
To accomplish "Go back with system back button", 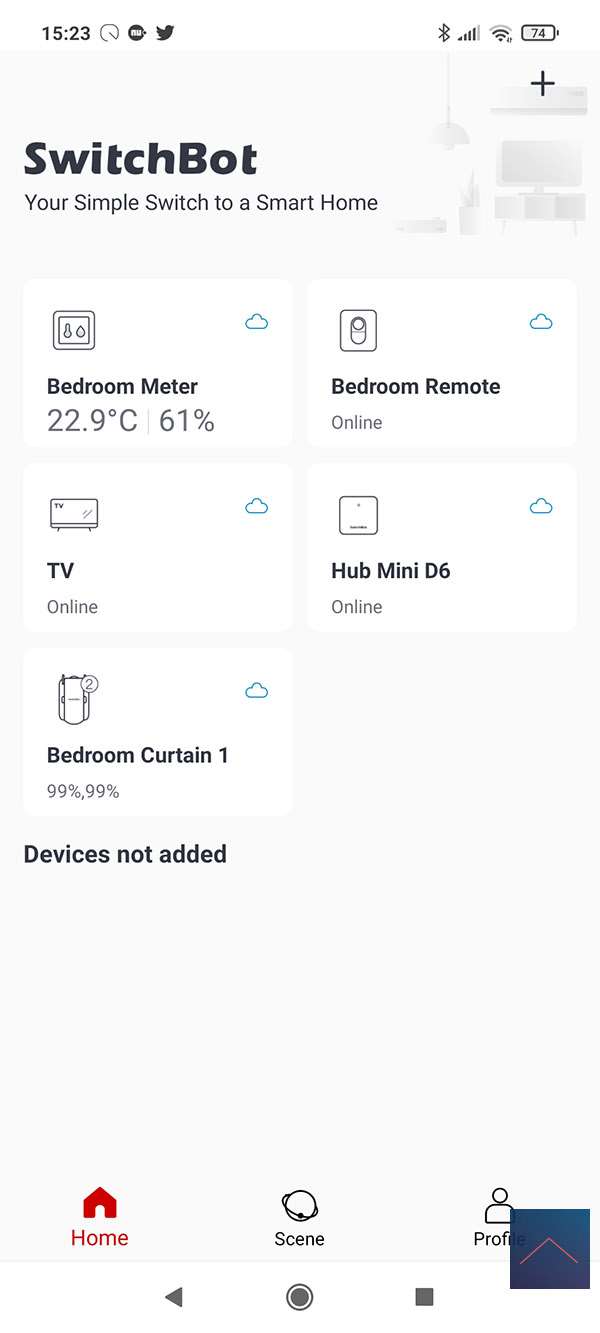I will 174,1297.
